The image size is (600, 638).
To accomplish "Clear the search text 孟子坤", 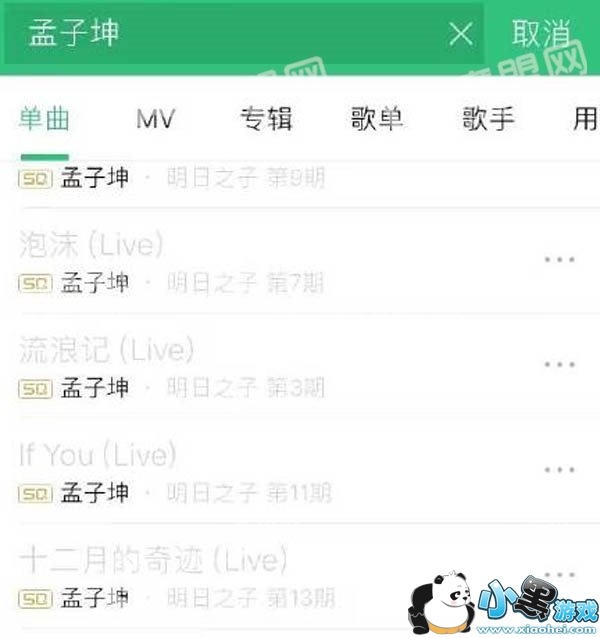I will click(x=461, y=34).
